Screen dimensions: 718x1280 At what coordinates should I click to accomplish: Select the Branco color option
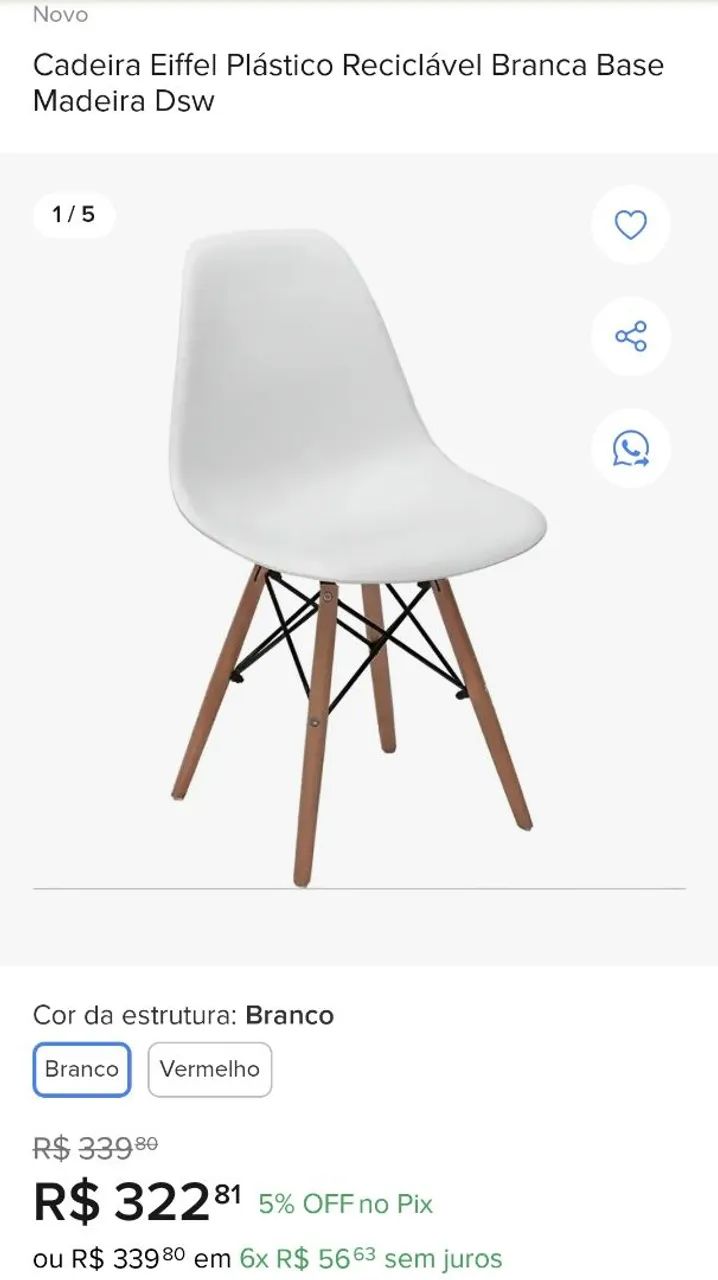tap(82, 1069)
